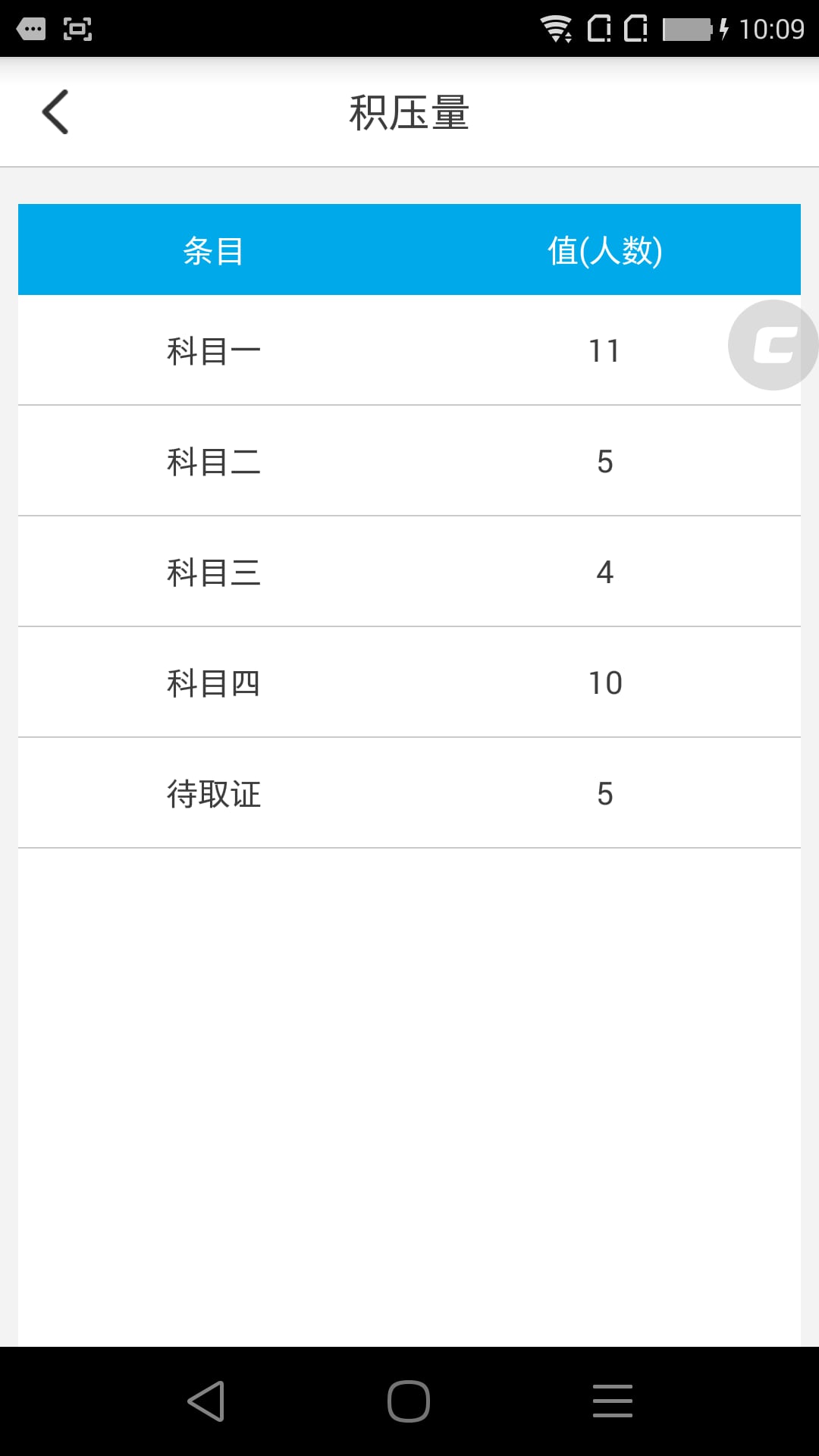Image resolution: width=819 pixels, height=1456 pixels.
Task: Tap the 积压量 page title
Action: [409, 114]
